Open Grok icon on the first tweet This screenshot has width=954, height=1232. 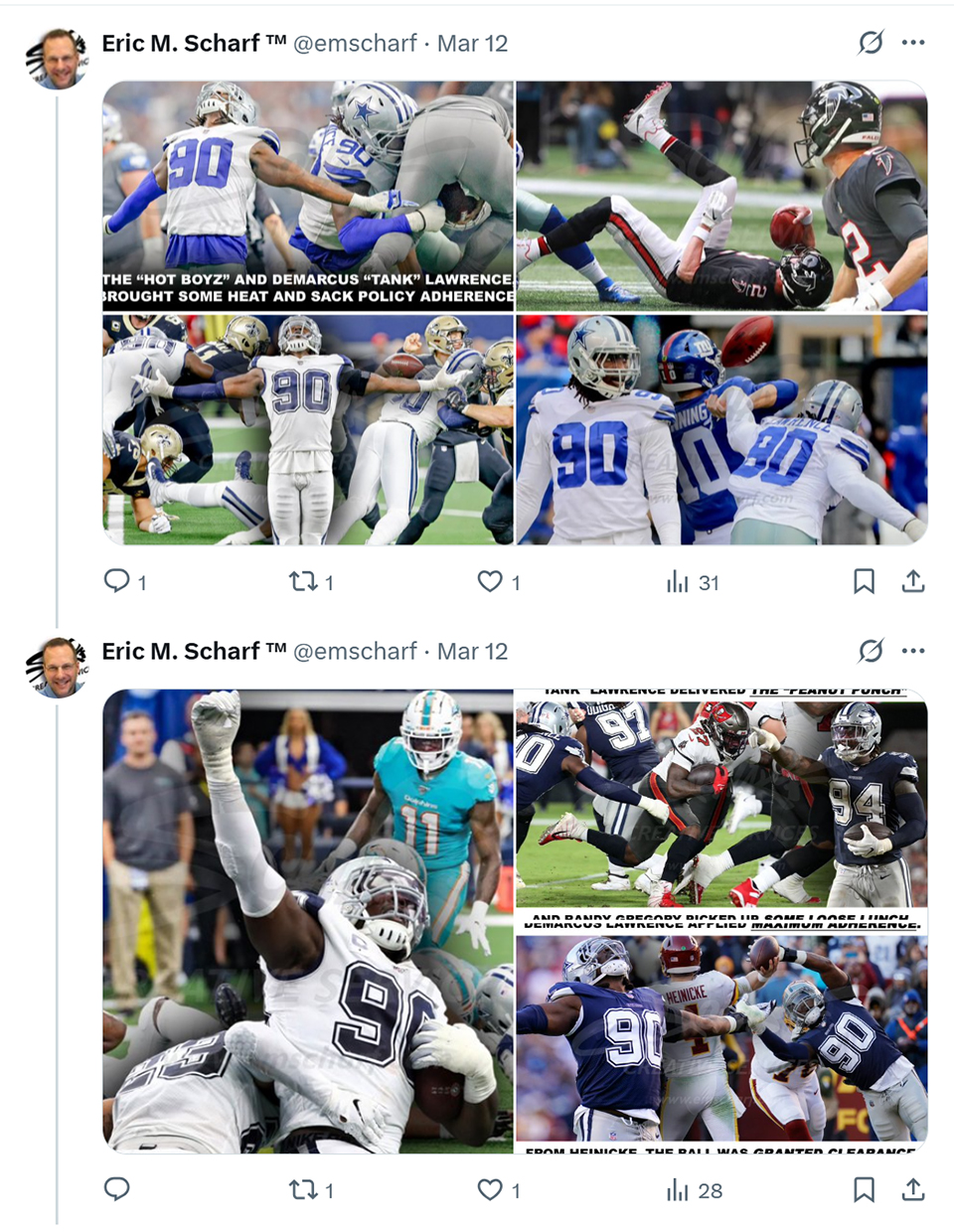[x=871, y=43]
